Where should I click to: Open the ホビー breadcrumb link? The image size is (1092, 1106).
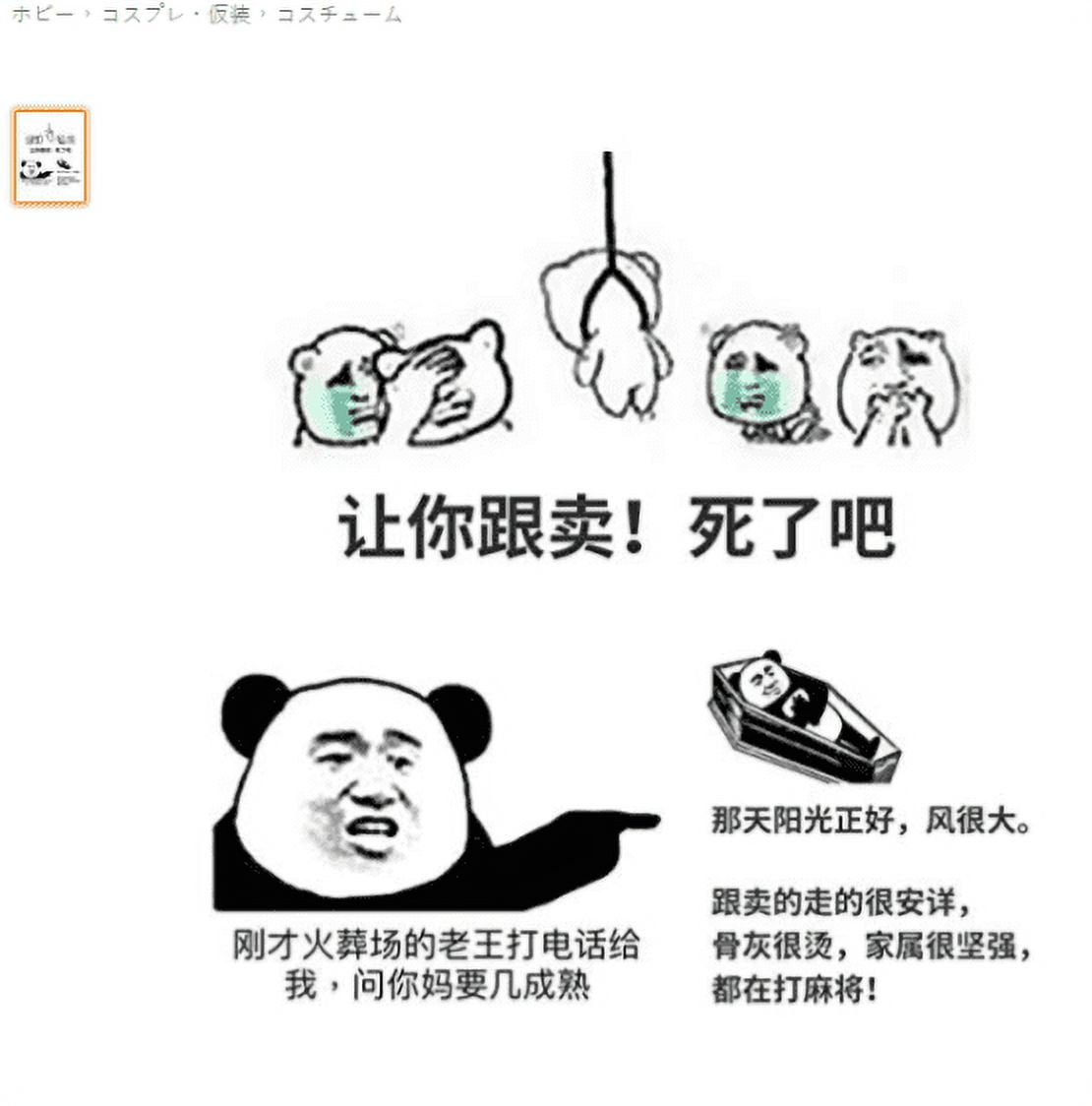tap(41, 14)
